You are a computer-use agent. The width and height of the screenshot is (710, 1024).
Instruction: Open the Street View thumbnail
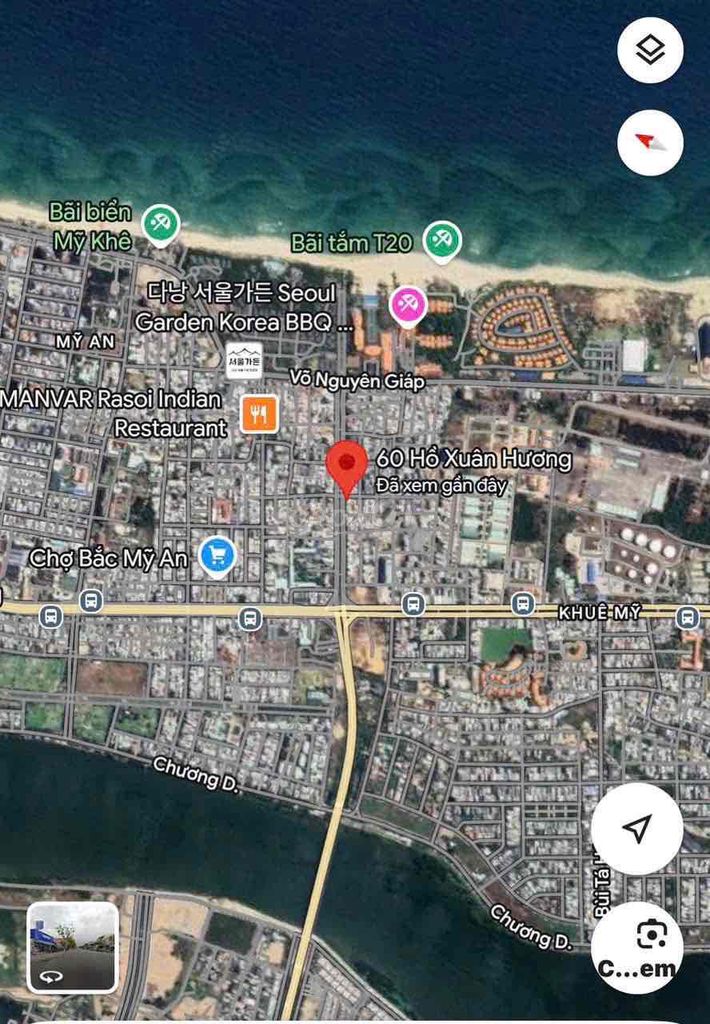click(72, 947)
